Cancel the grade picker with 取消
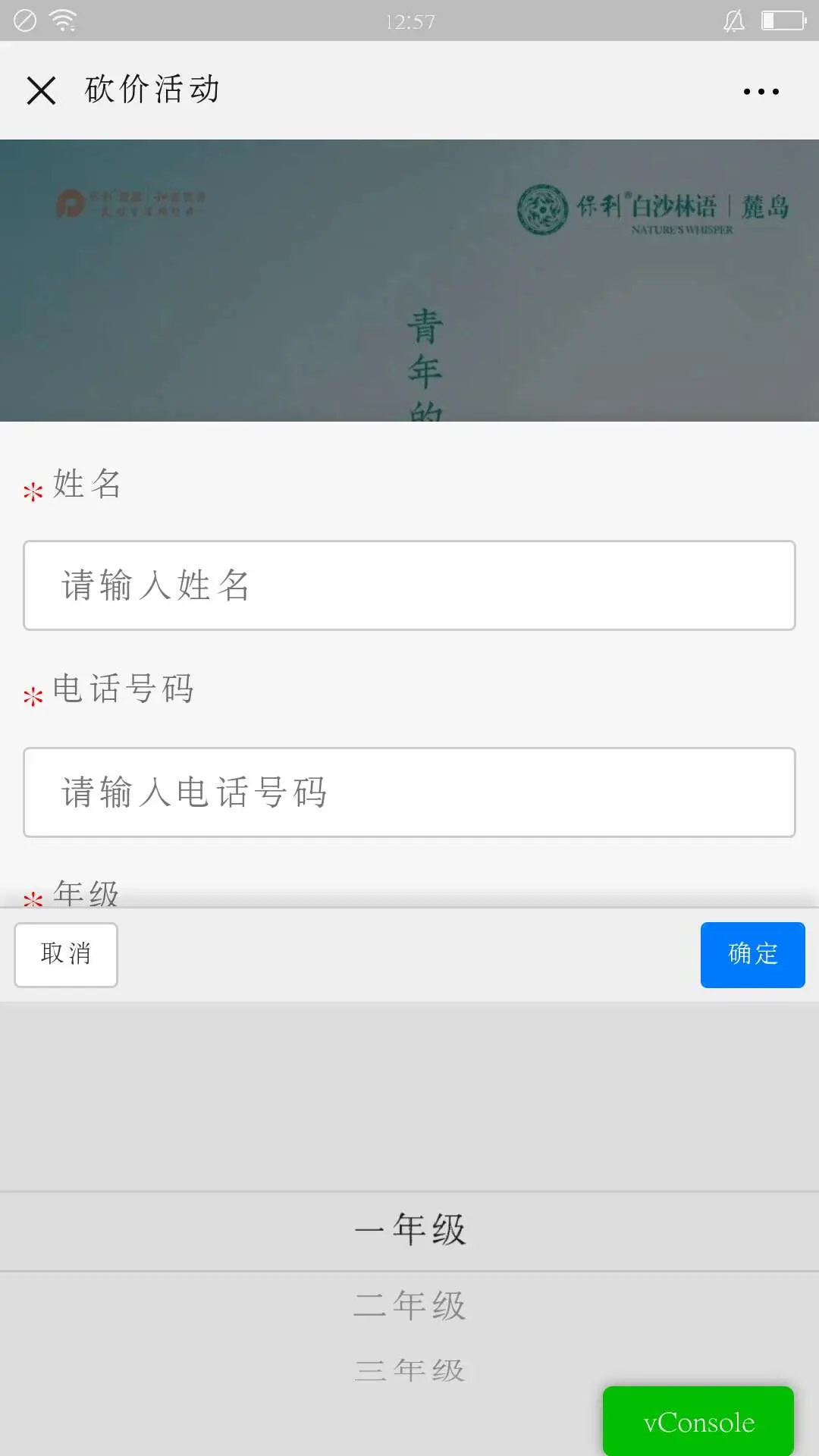This screenshot has width=819, height=1456. (66, 955)
